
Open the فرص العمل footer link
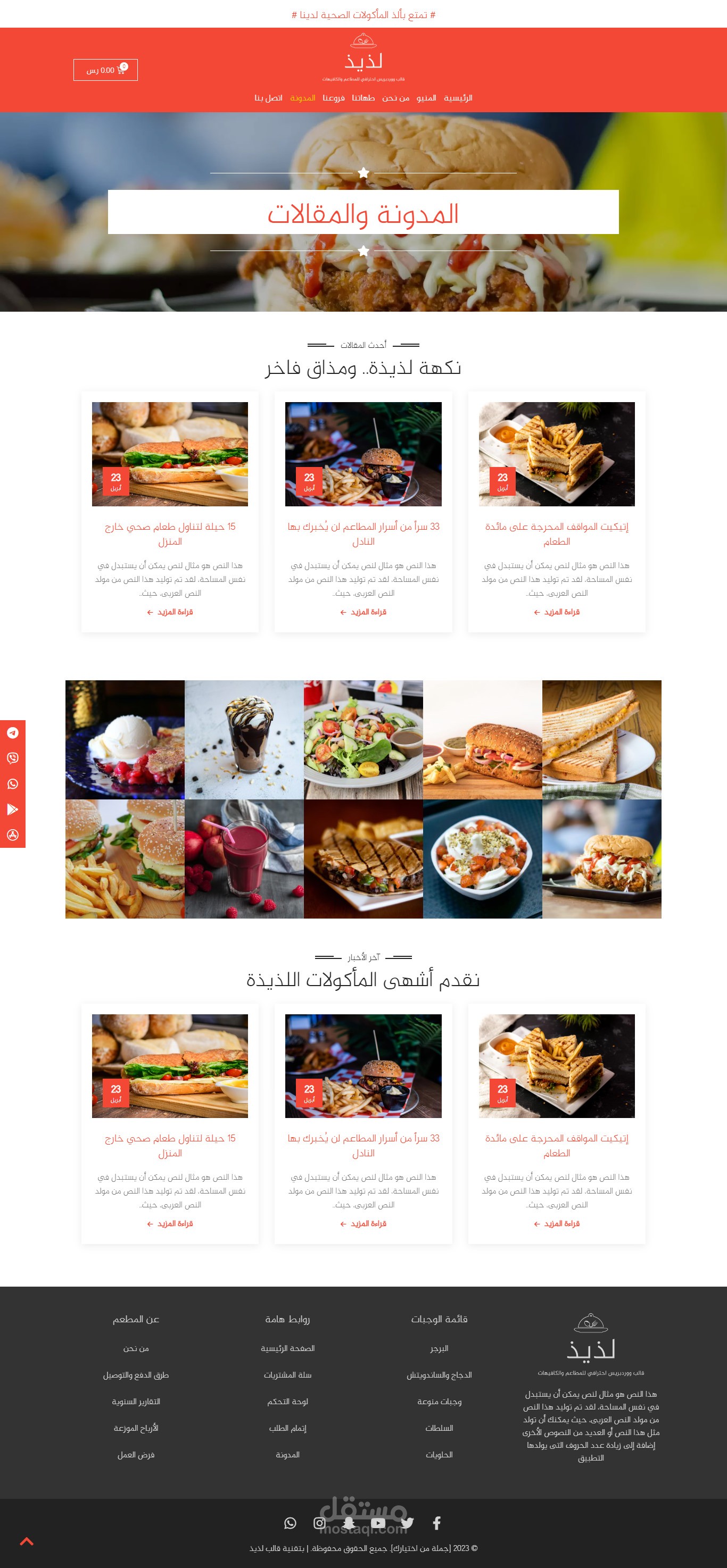click(x=136, y=1455)
